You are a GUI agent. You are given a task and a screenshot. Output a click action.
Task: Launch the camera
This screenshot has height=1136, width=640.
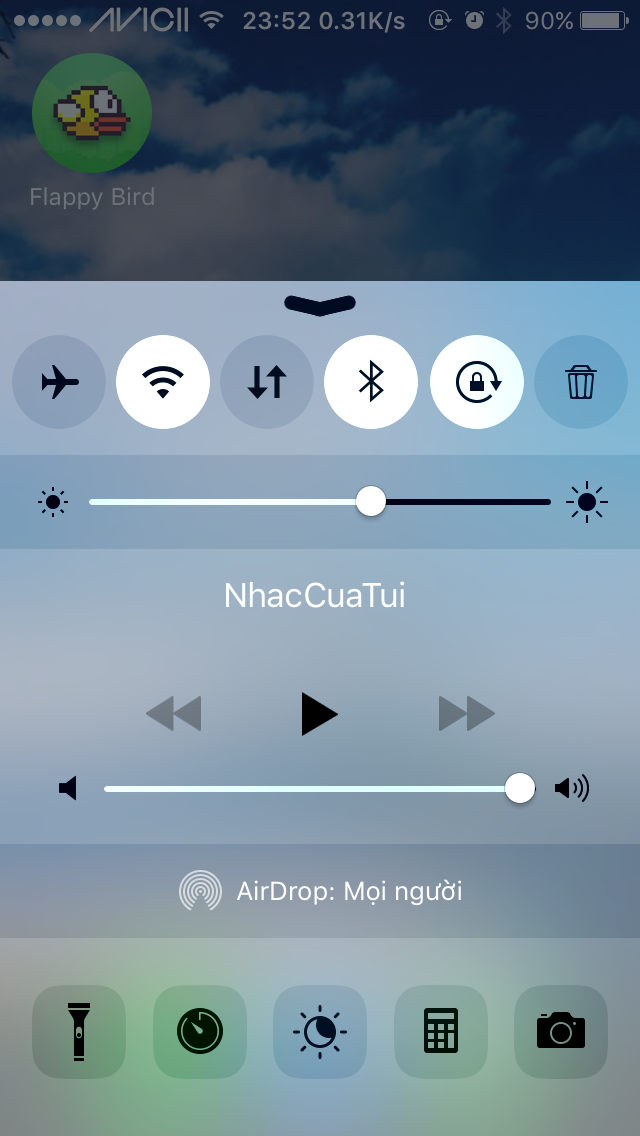pos(561,1031)
